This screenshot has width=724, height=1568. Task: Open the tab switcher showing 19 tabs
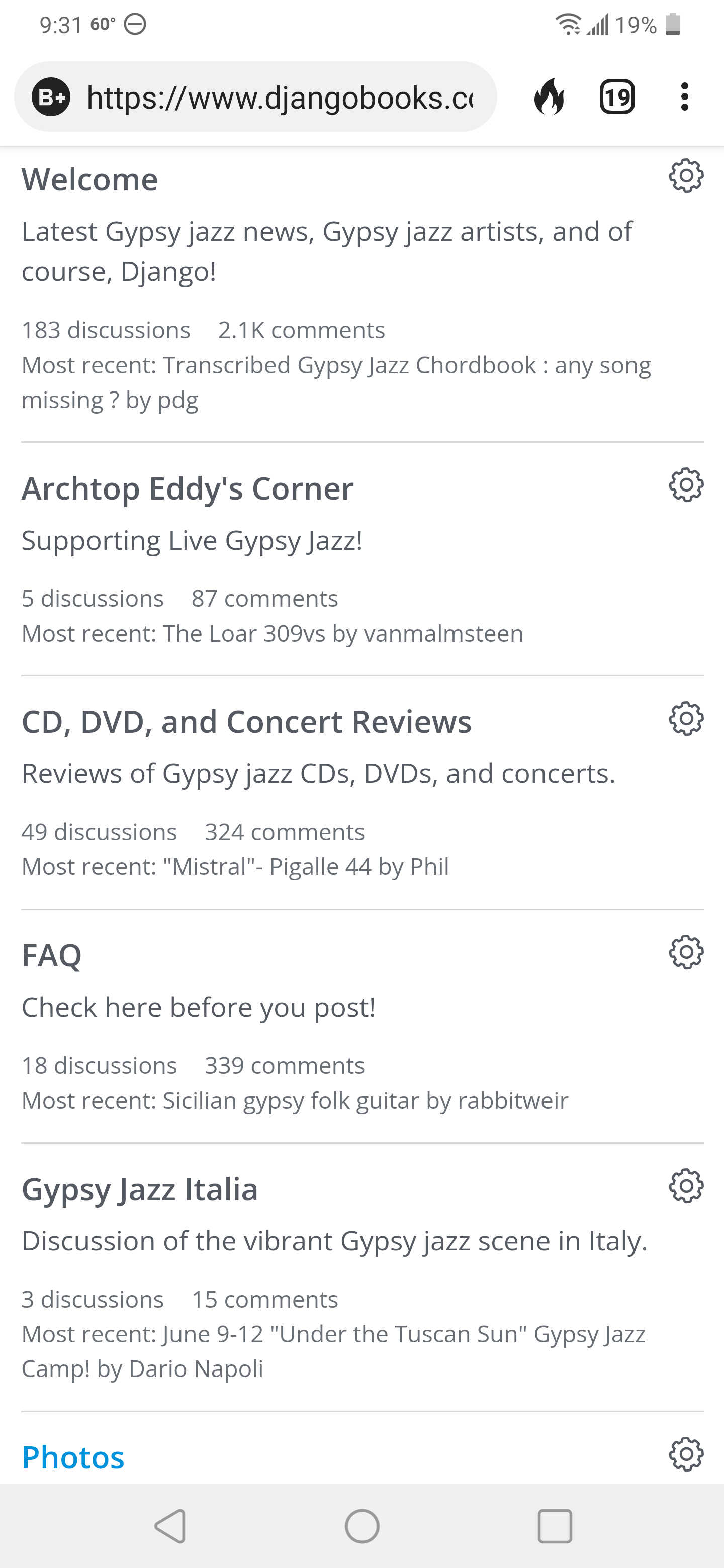coord(617,97)
